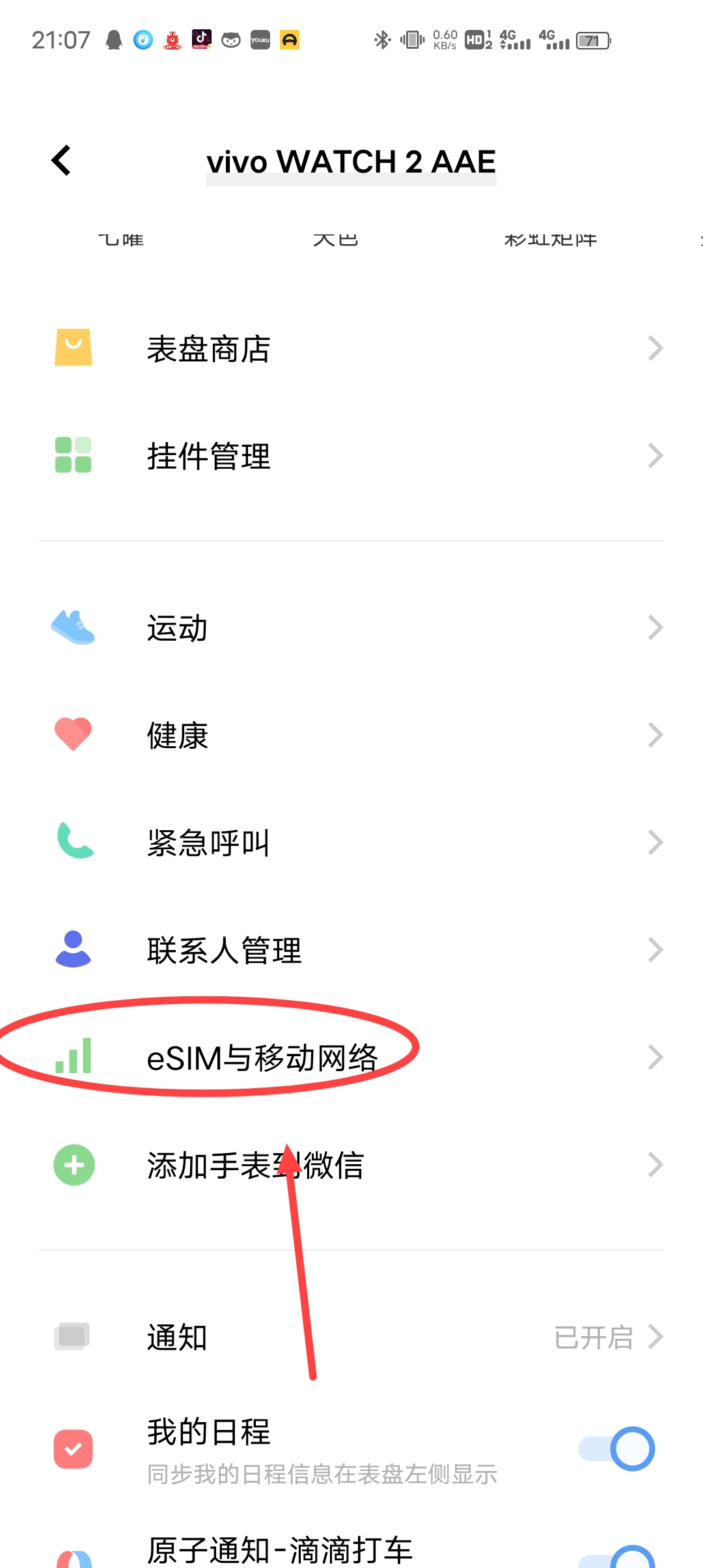Open 紧急呼叫 emergency call settings
Screen dimensions: 703x1568
[x=351, y=843]
